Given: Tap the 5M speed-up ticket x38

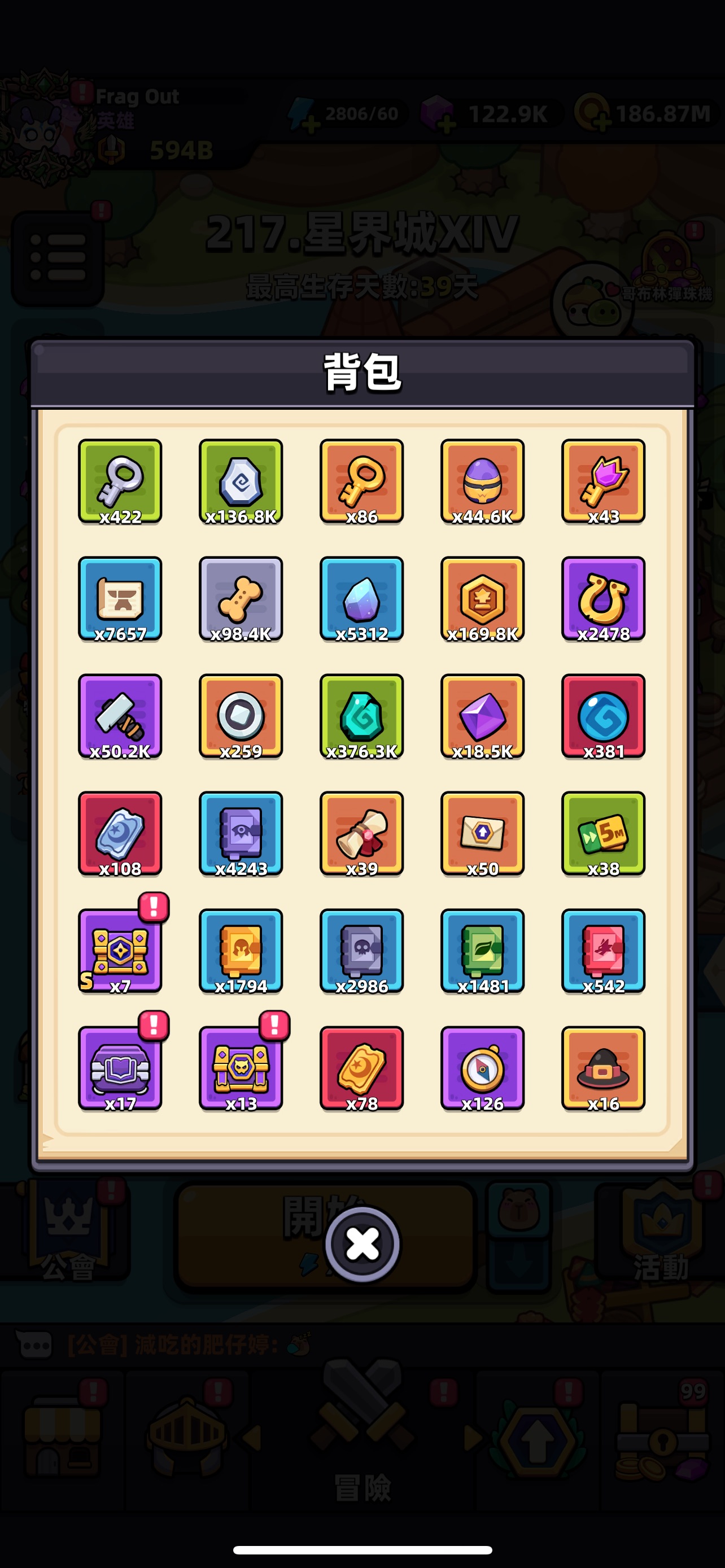Looking at the screenshot, I should coord(603,834).
